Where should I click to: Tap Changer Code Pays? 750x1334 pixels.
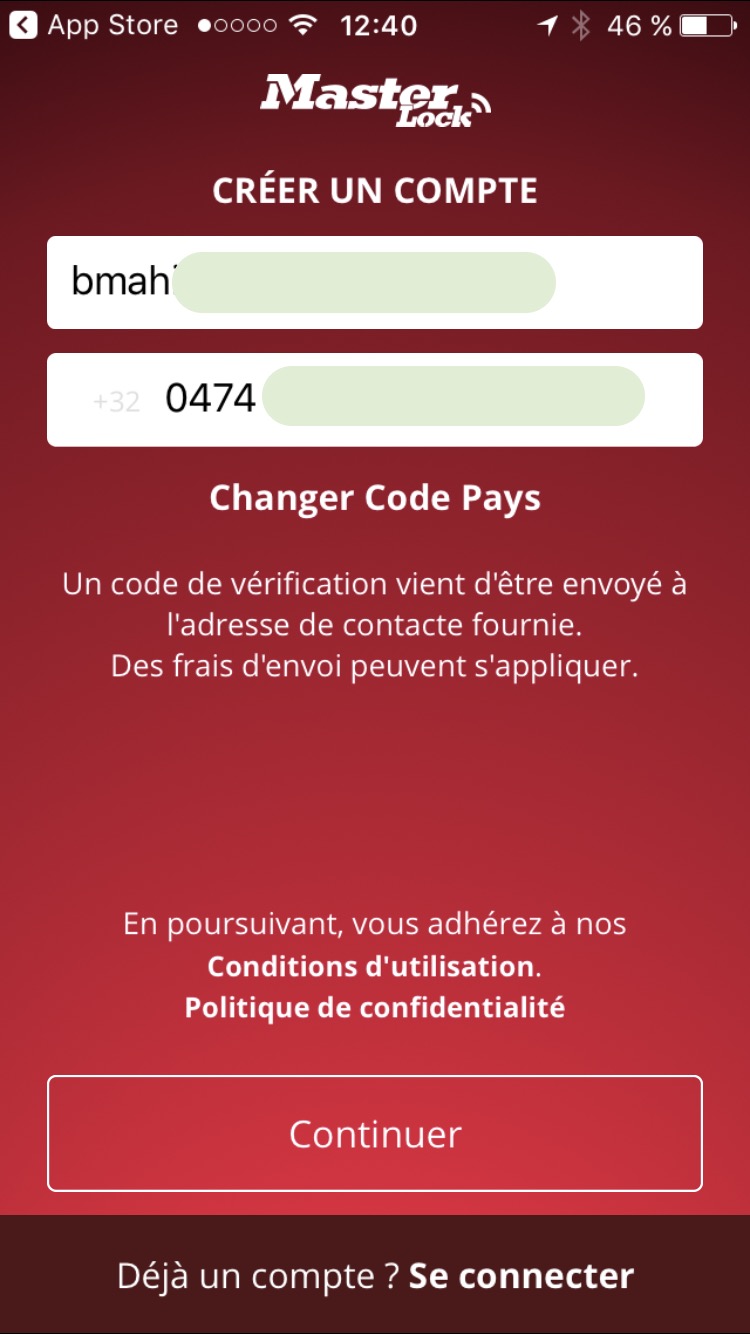[375, 498]
